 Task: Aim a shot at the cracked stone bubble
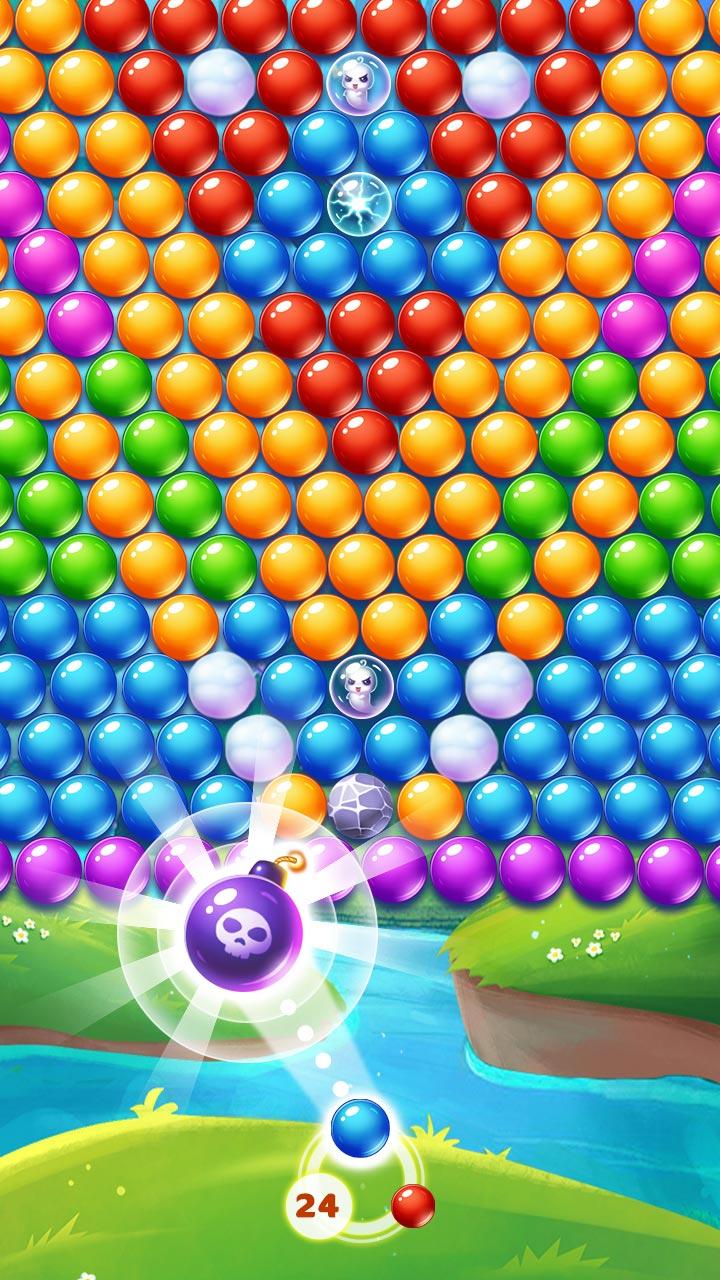(360, 805)
